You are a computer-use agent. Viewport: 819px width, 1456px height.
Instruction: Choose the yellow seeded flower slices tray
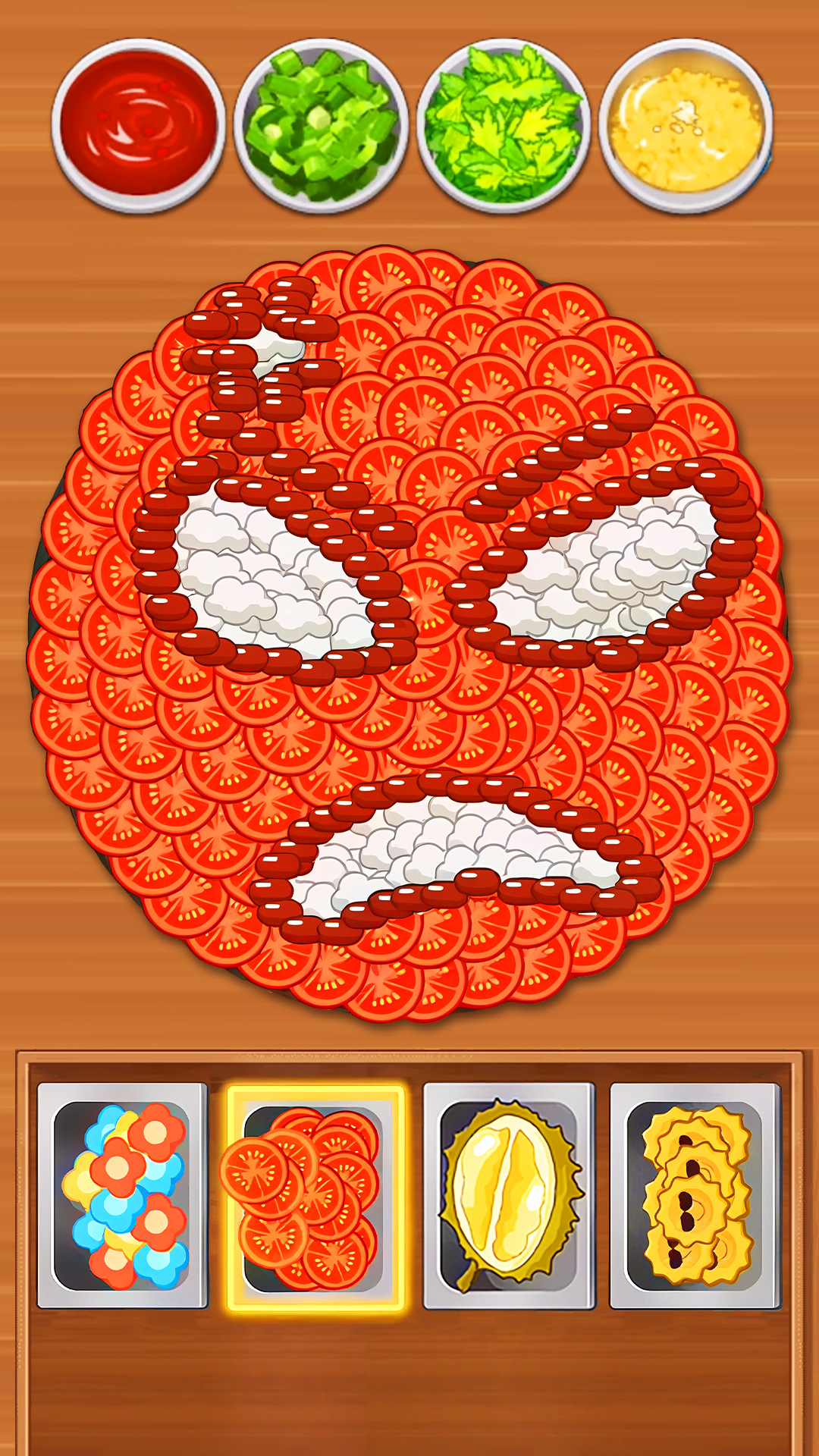point(695,1196)
